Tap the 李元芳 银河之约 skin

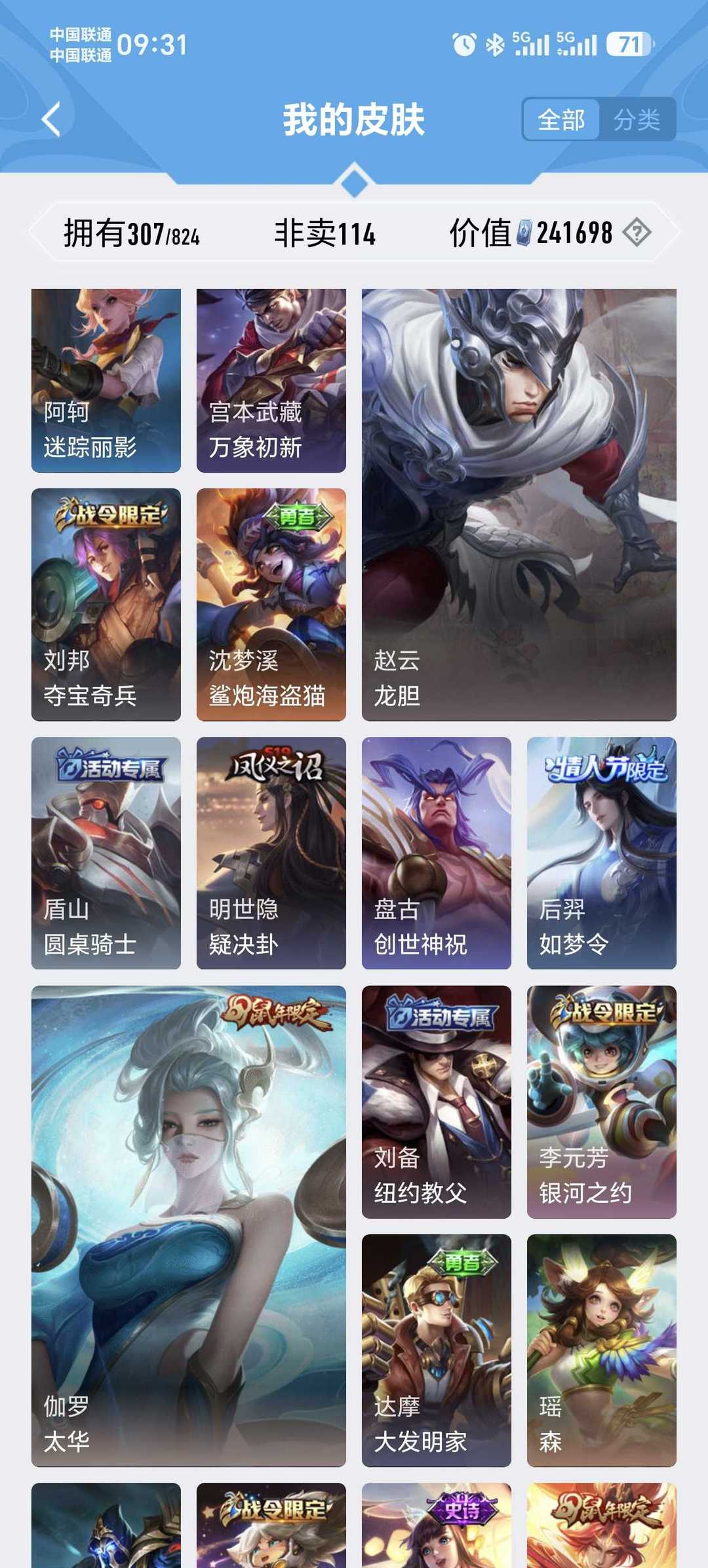coord(602,1102)
